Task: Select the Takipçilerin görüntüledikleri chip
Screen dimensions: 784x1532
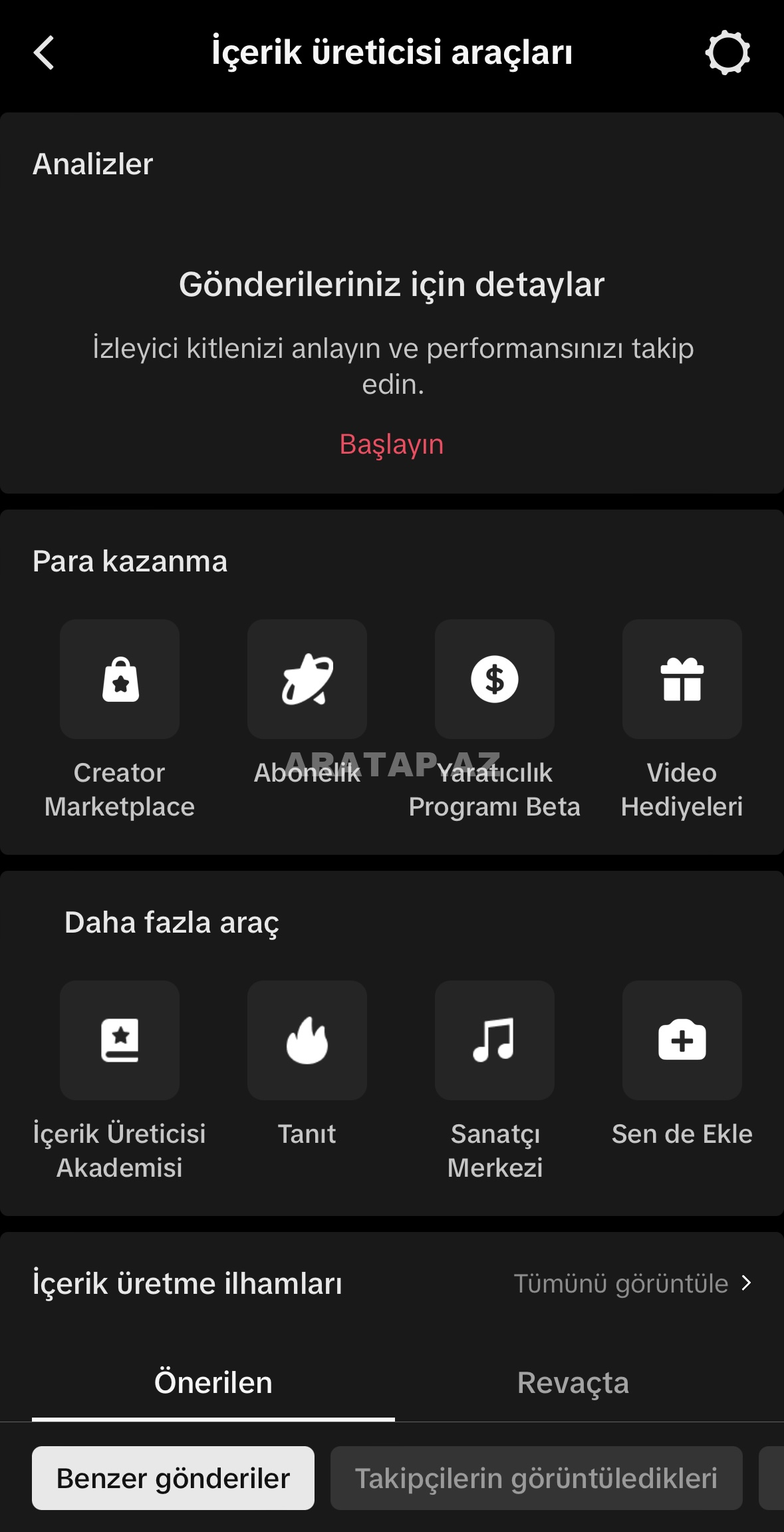Action: pyautogui.click(x=536, y=1478)
